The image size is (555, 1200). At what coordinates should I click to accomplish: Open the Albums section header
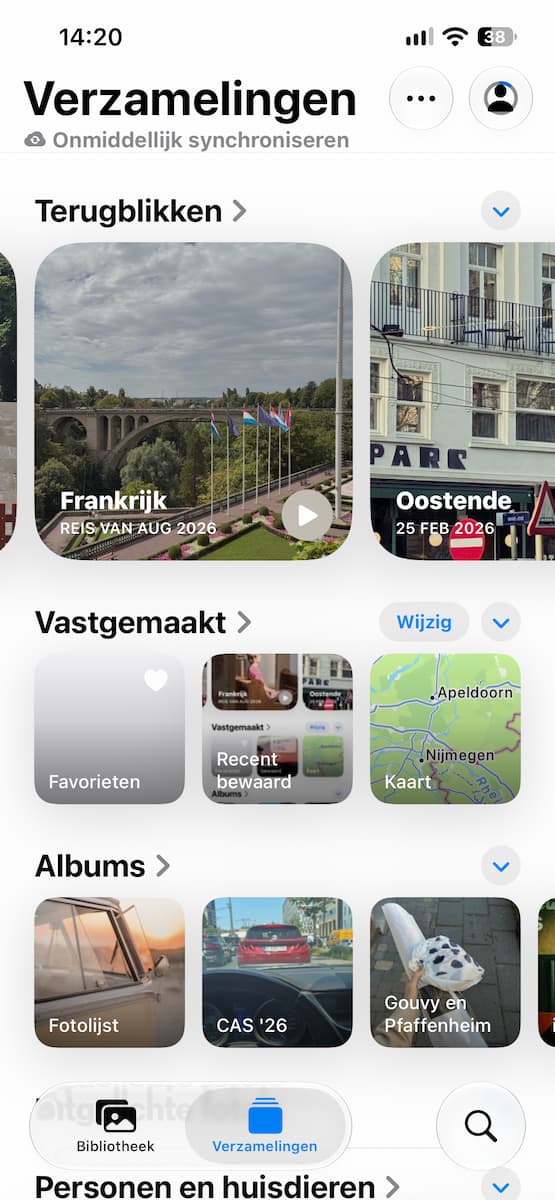click(102, 865)
